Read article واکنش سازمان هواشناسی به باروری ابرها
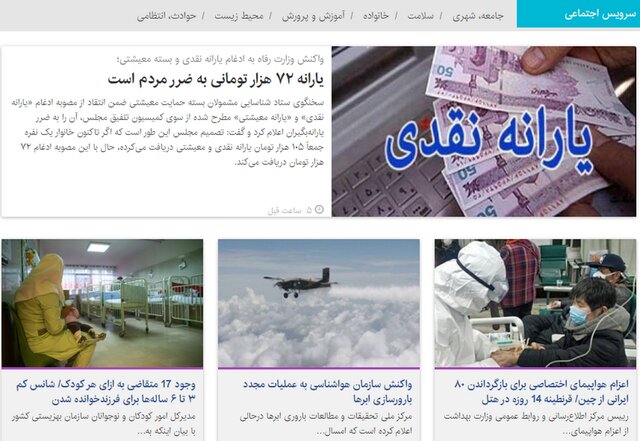Screen dimensions: 640x441 coord(318,391)
